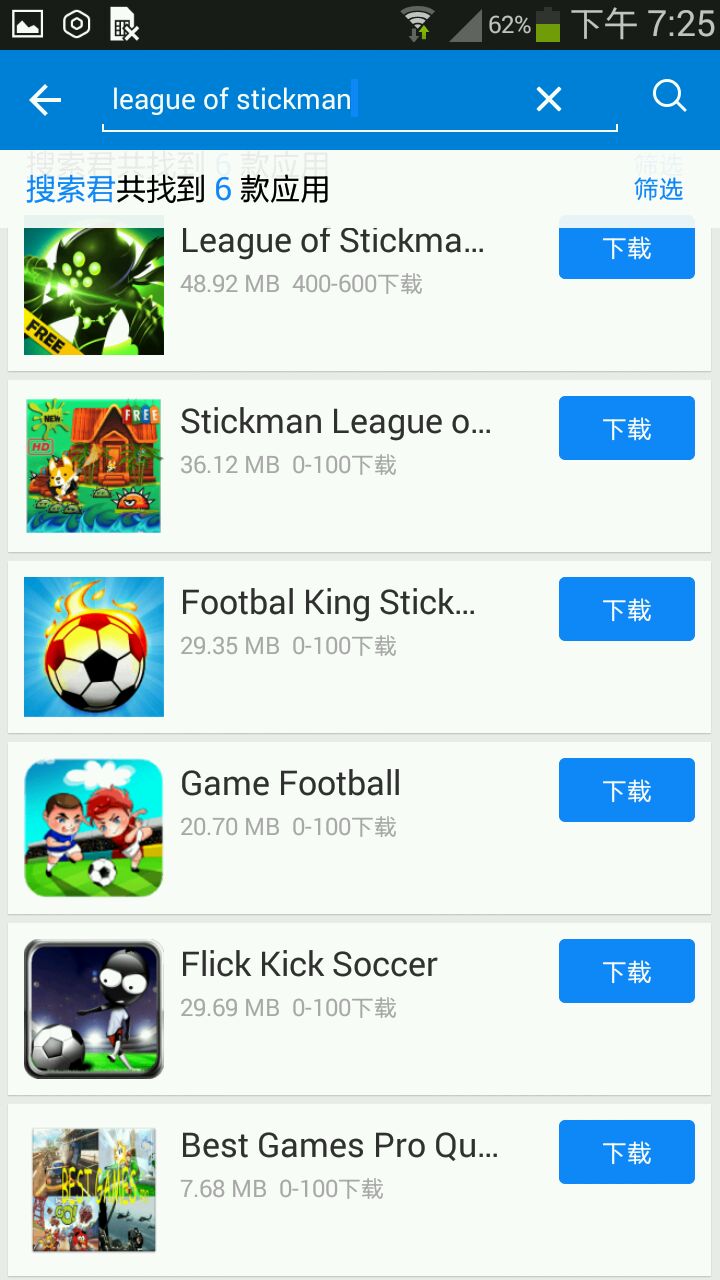The height and width of the screenshot is (1280, 720).
Task: Download Best Games Pro app
Action: click(x=626, y=1152)
